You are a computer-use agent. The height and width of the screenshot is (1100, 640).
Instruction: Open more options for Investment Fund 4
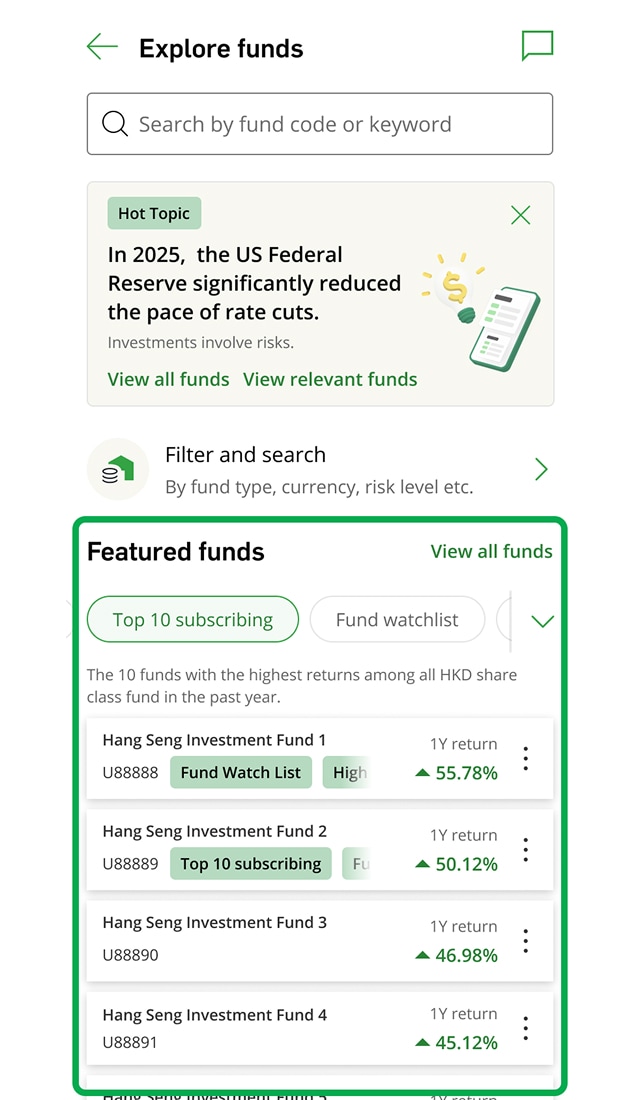click(x=525, y=1028)
